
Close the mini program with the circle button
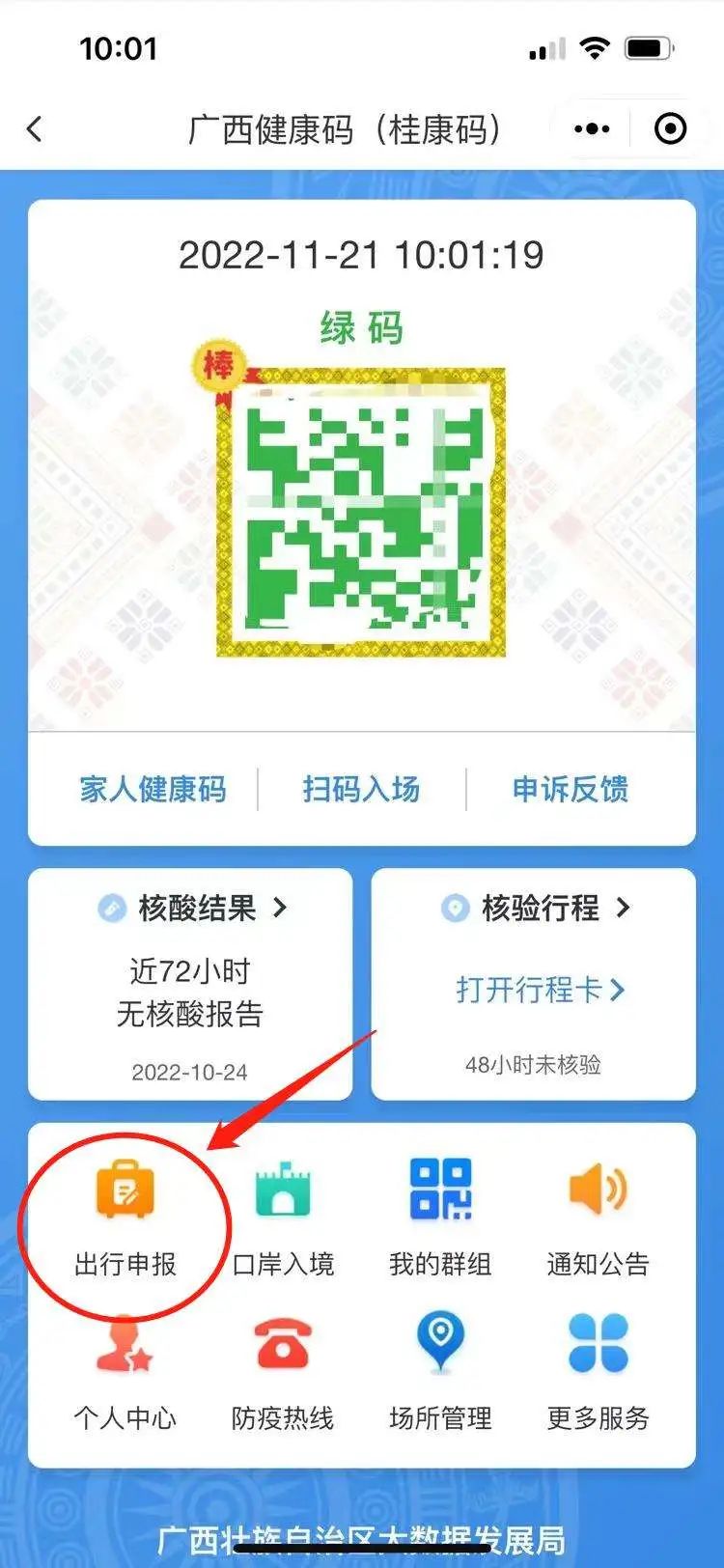[670, 128]
